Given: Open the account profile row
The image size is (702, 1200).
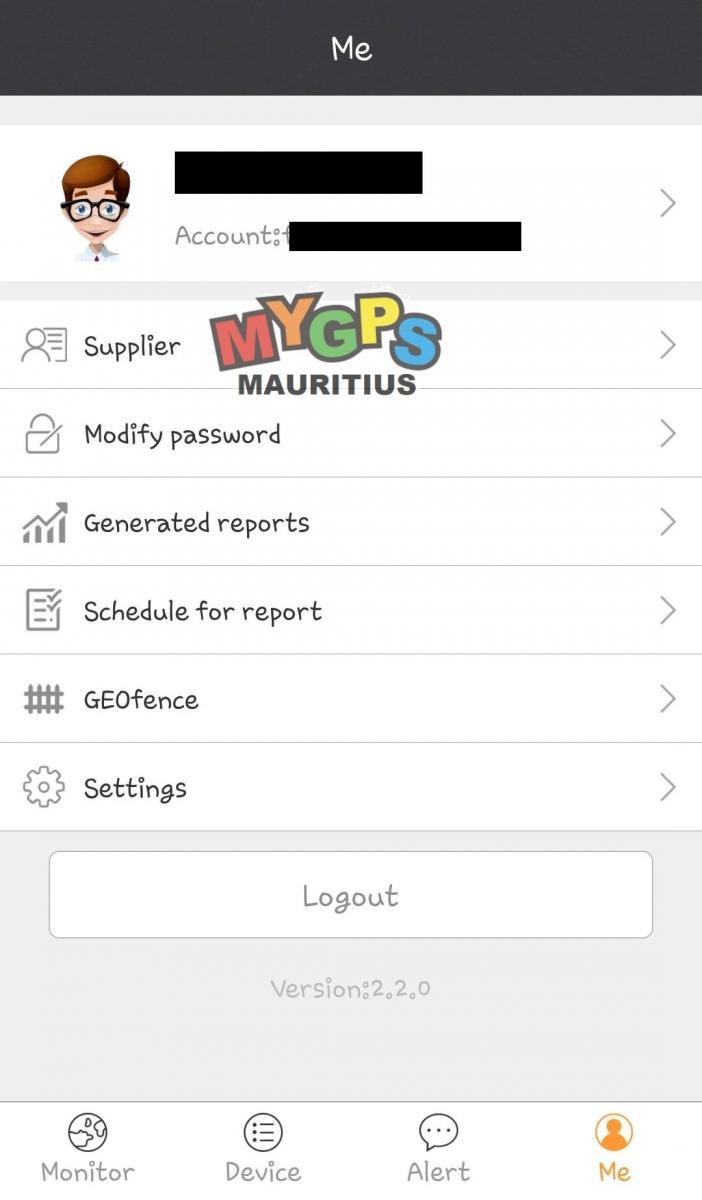Looking at the screenshot, I should (x=350, y=204).
